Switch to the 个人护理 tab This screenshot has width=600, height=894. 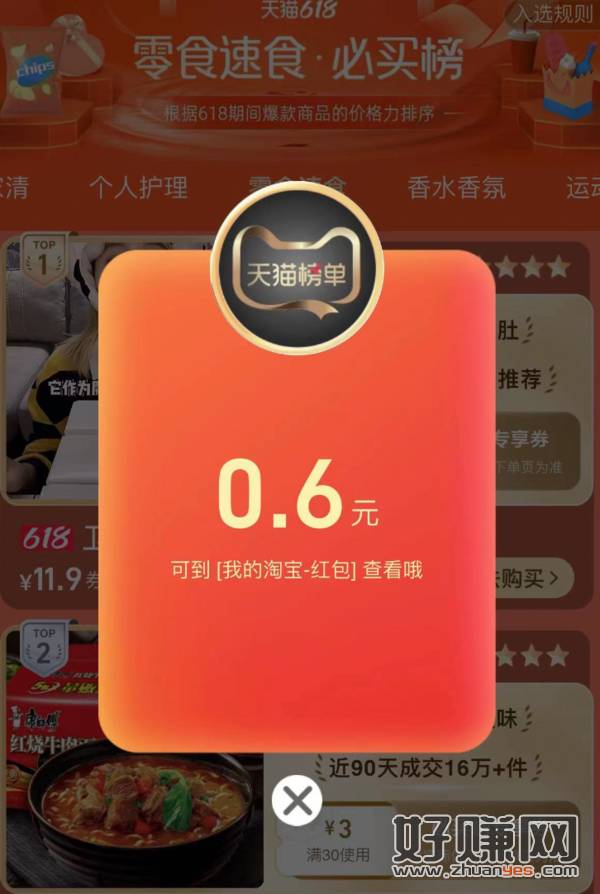point(138,187)
